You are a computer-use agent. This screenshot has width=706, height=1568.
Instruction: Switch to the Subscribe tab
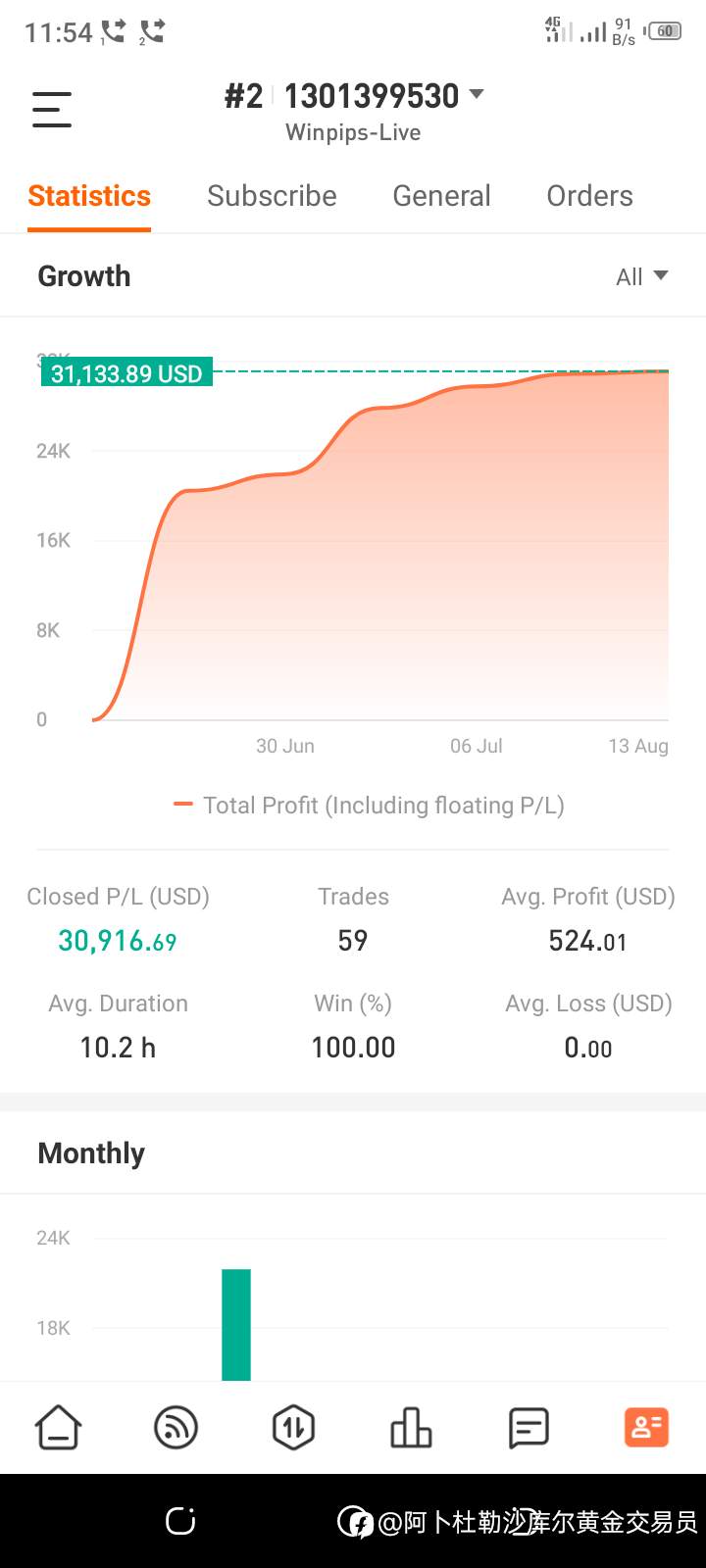click(272, 196)
